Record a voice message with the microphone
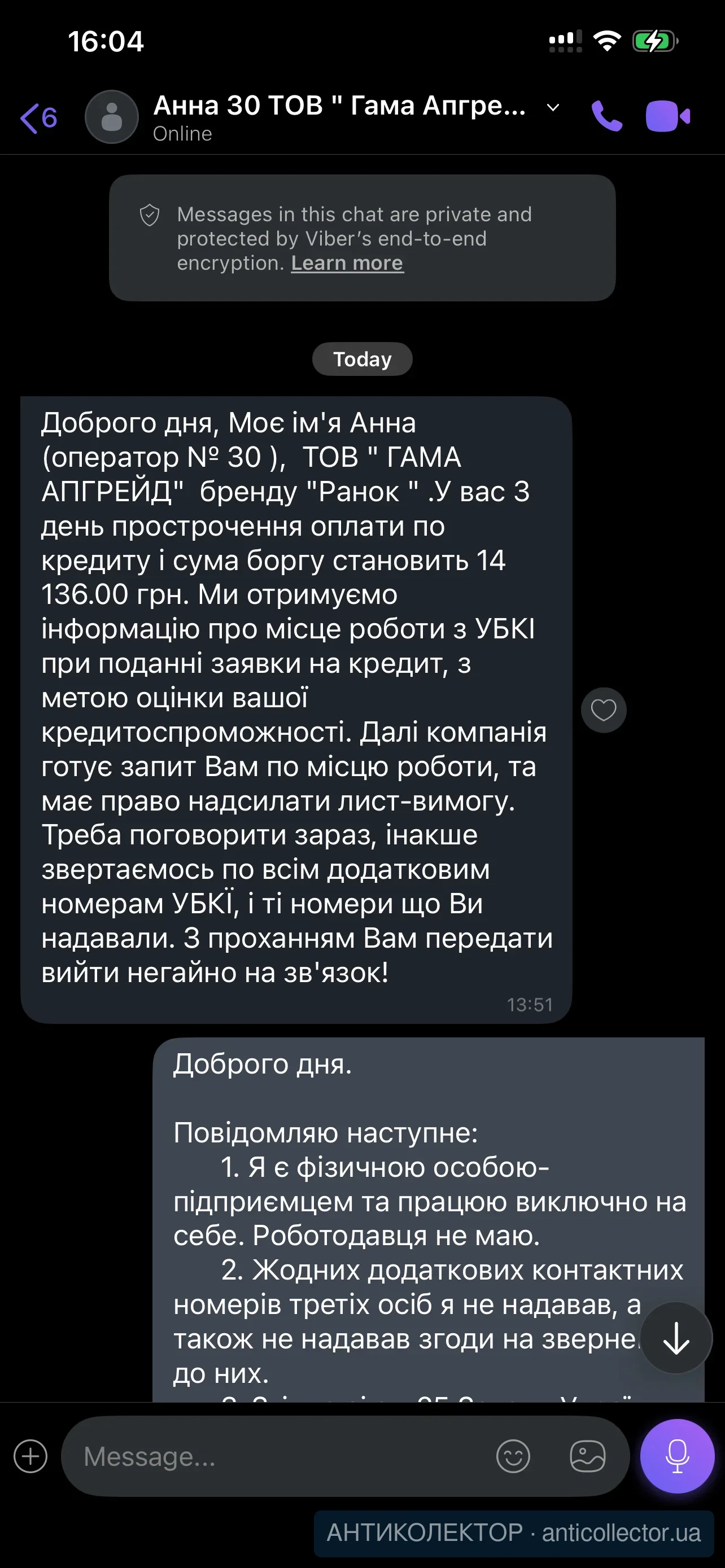Screen dimensions: 725x1568 point(677,1456)
